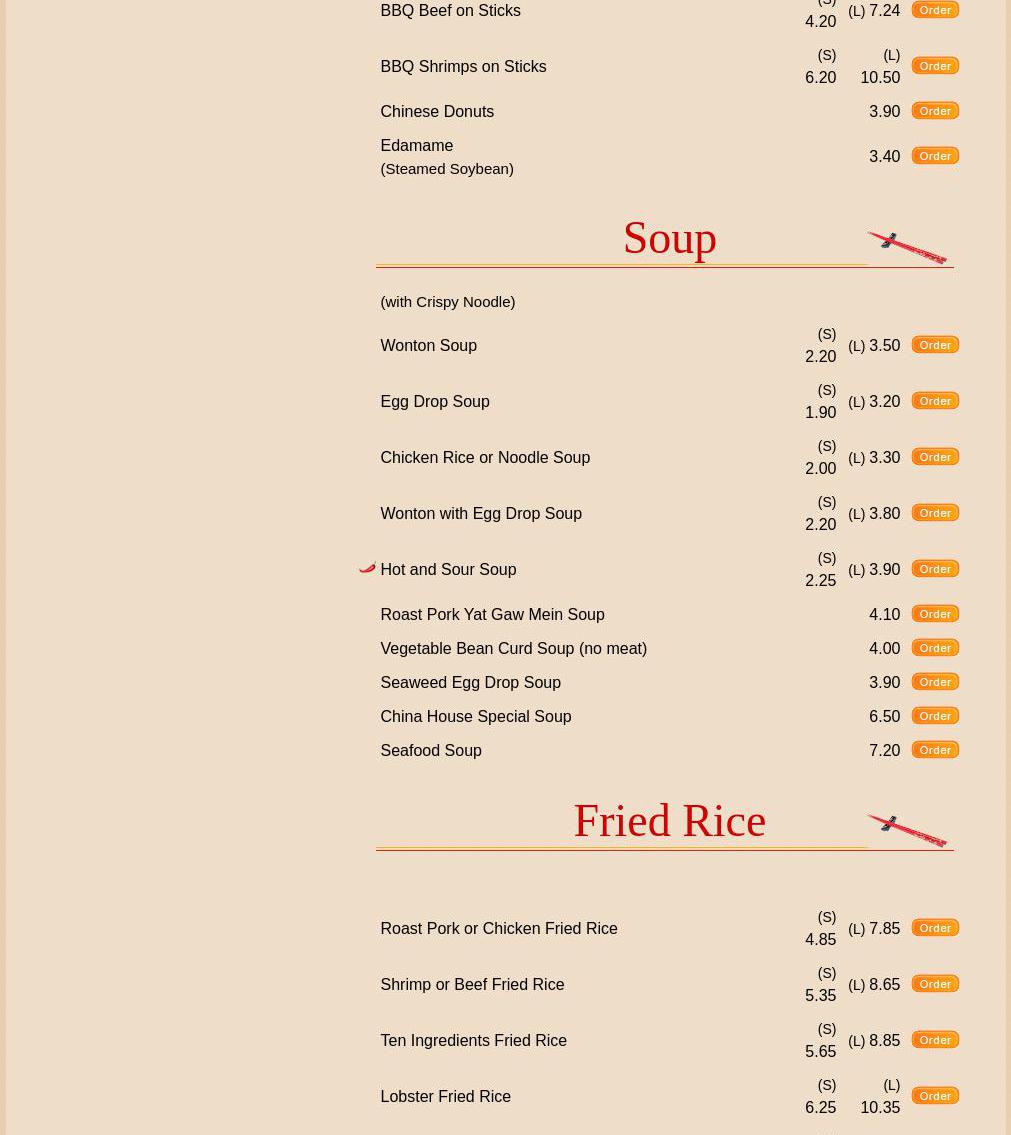Order BBQ Beef on Sticks
Viewport: 1011px width, 1135px height.
(x=935, y=10)
